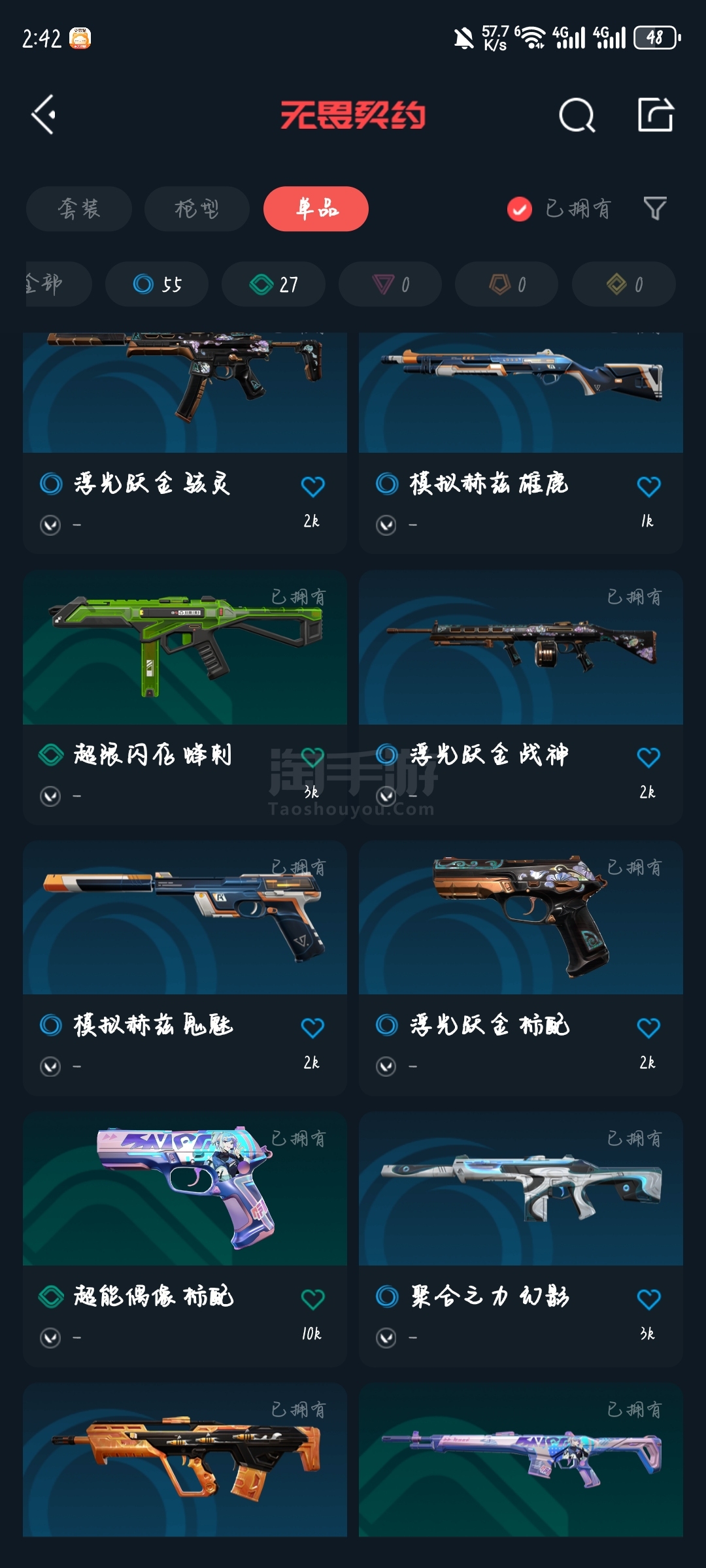
Task: Open the filter funnel icon
Action: pos(655,209)
